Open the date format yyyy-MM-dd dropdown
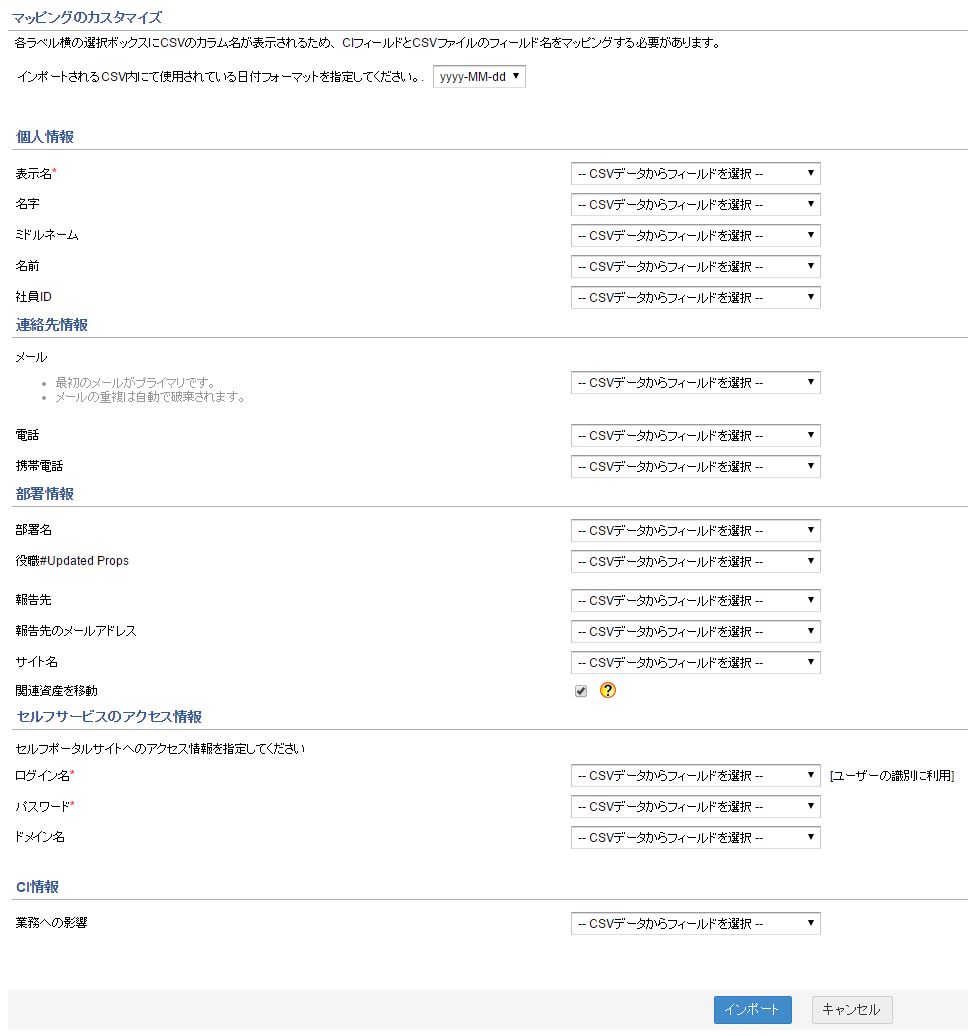Image resolution: width=968 pixels, height=1036 pixels. point(479,77)
